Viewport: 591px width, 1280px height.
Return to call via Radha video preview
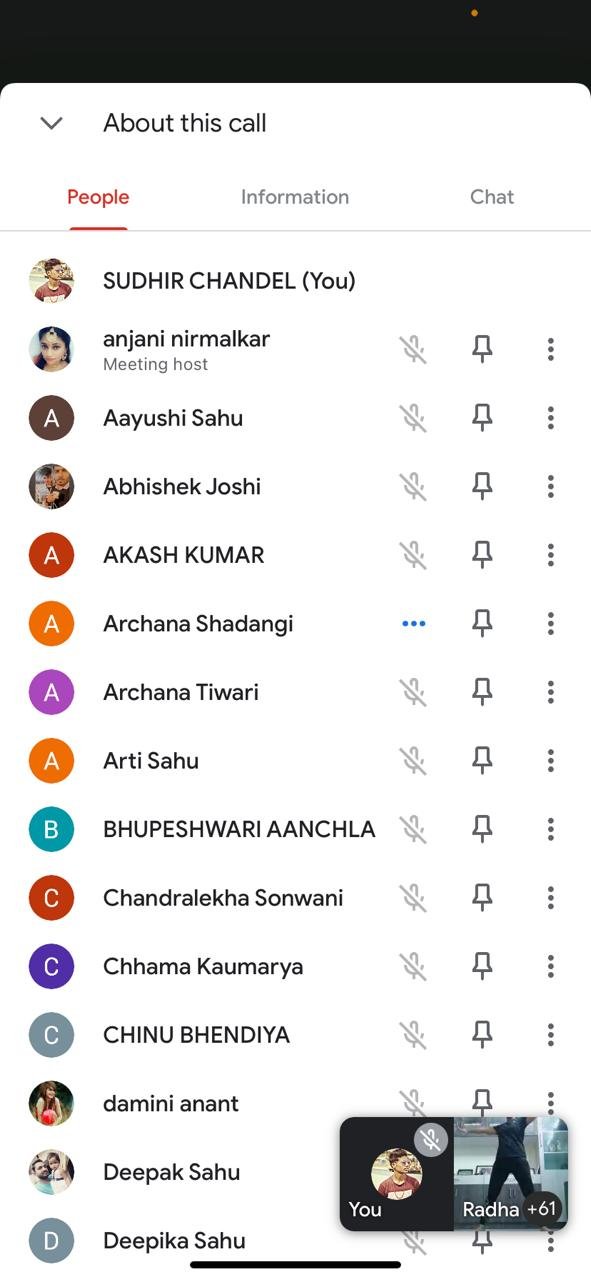coord(511,1173)
